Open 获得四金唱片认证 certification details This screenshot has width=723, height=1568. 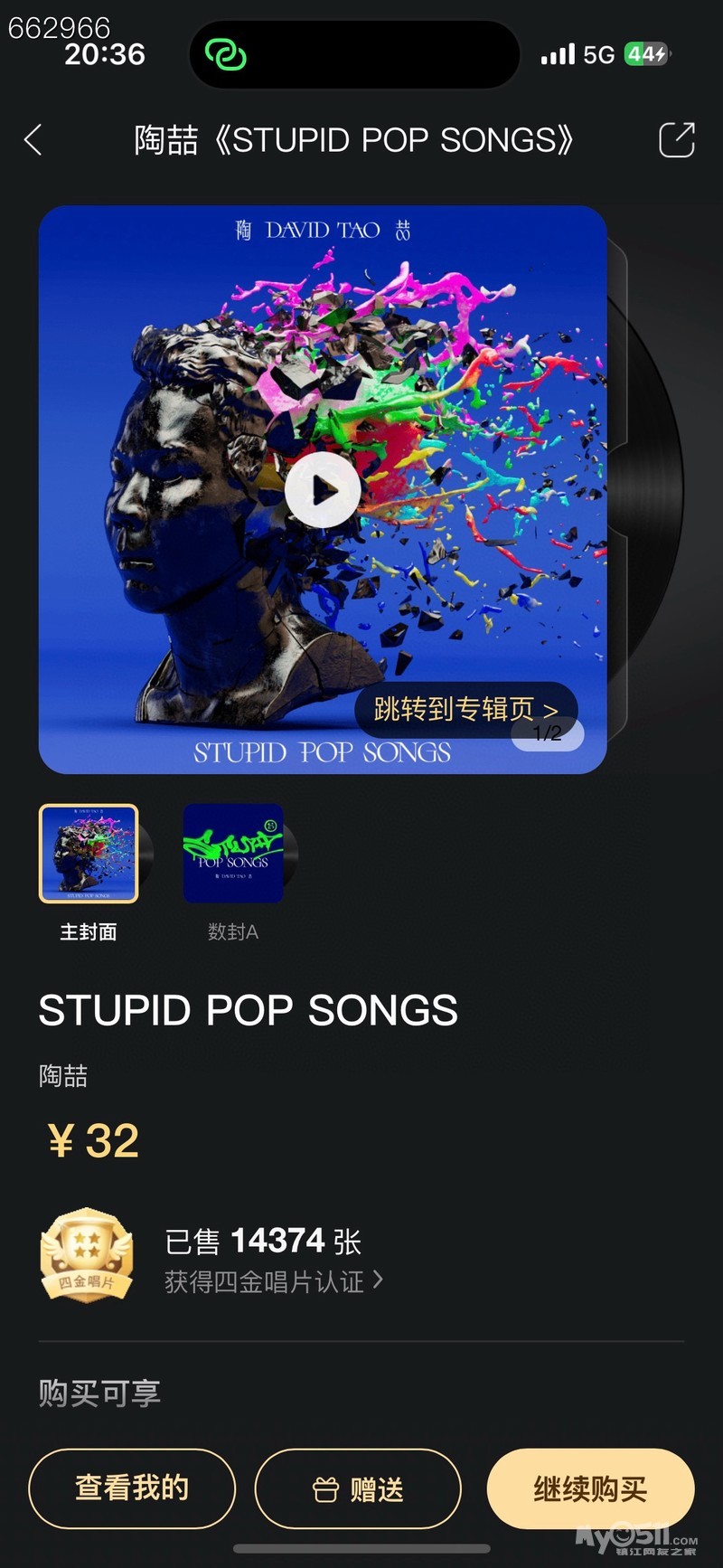(273, 1281)
